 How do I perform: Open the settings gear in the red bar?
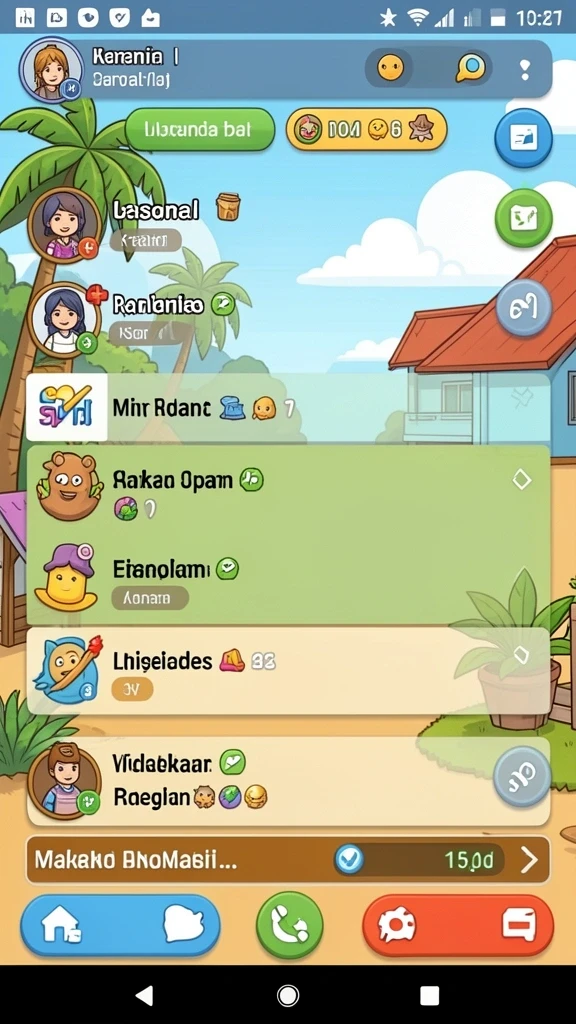[397, 926]
